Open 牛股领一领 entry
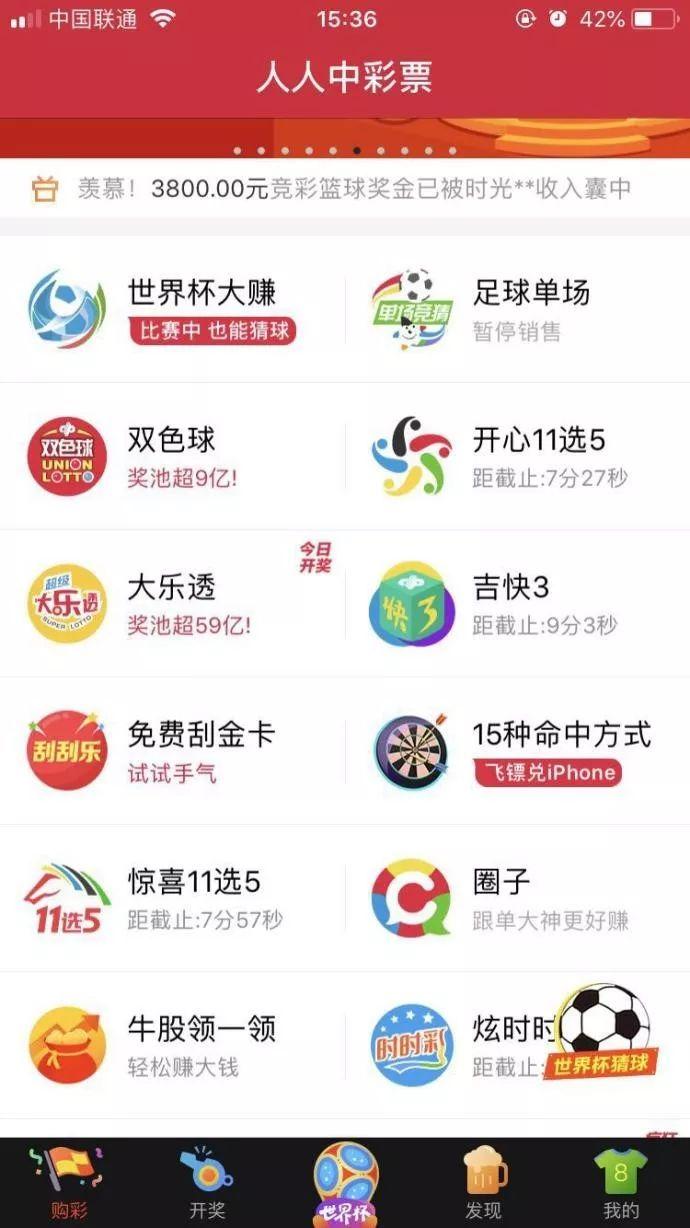Screen dimensions: 690x1228 pos(172,1045)
